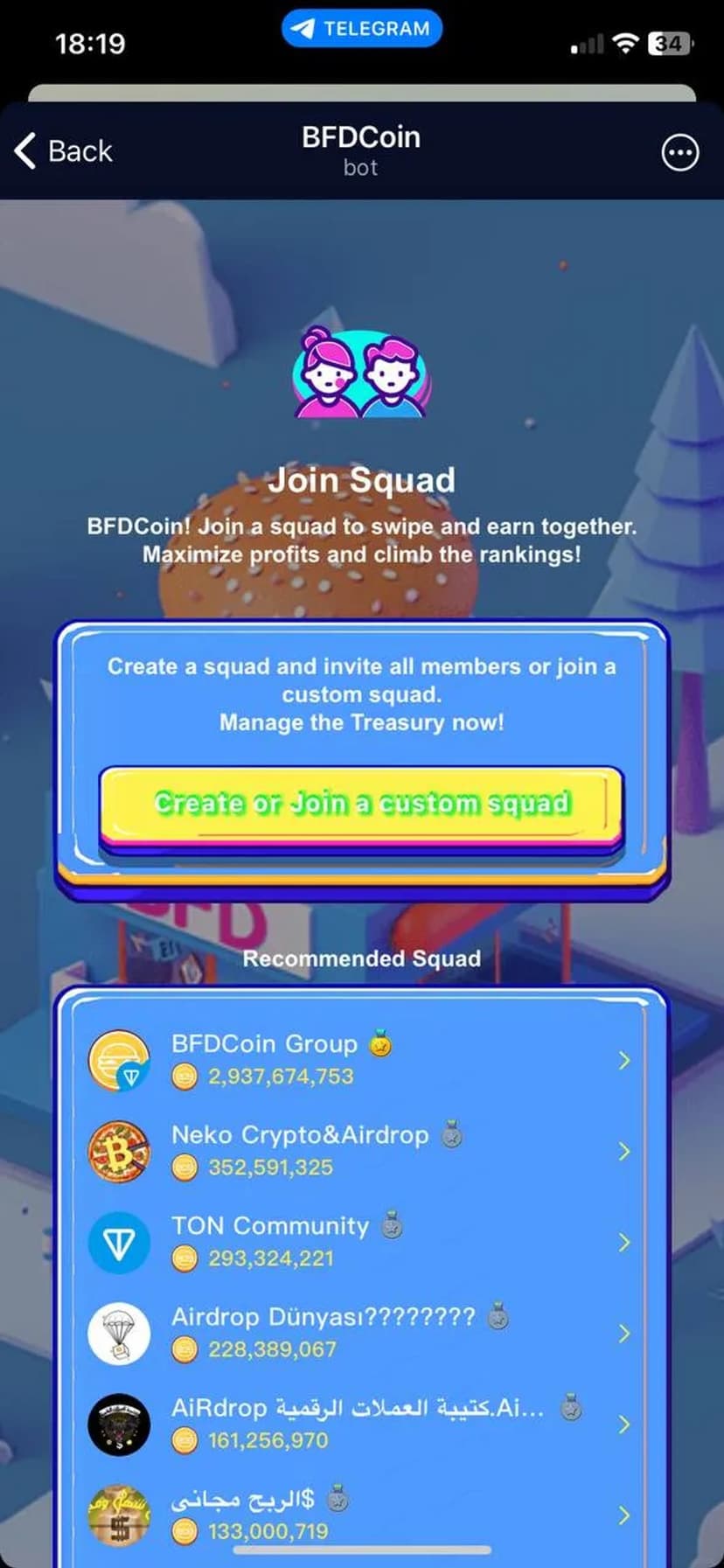Screen dimensions: 724x1568
Task: Open the three-dot options menu
Action: pos(679,153)
